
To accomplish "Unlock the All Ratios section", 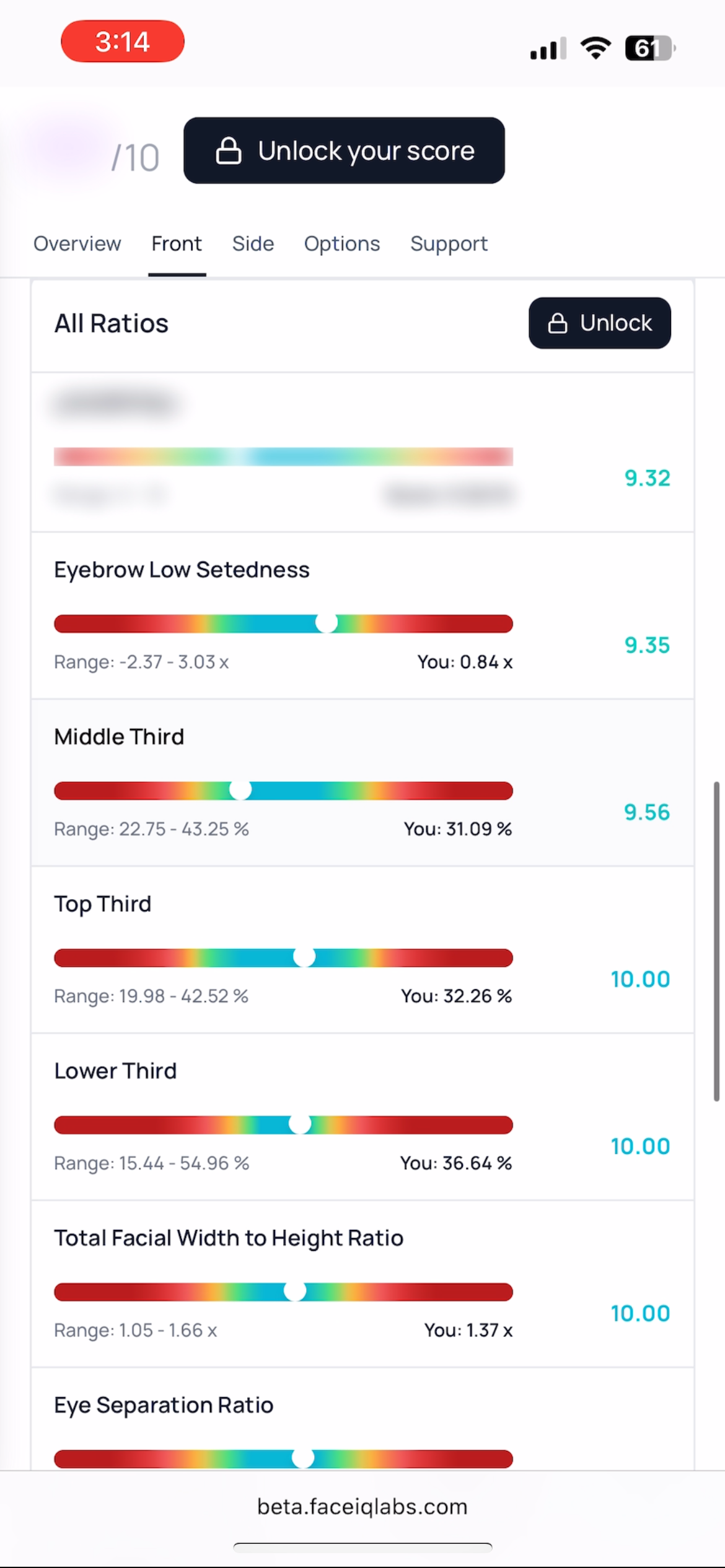I will 599,323.
